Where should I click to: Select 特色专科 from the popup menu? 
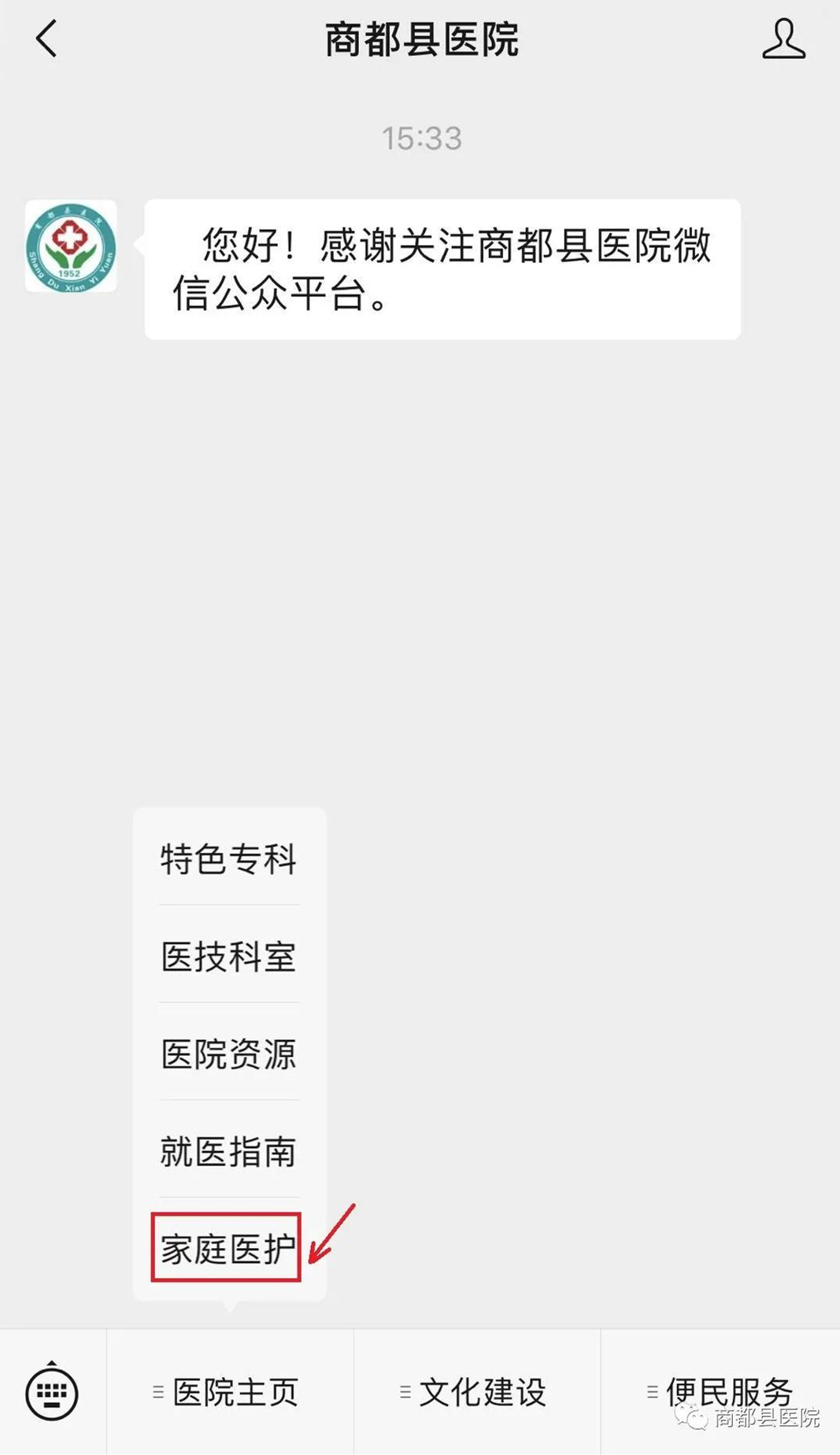(229, 858)
